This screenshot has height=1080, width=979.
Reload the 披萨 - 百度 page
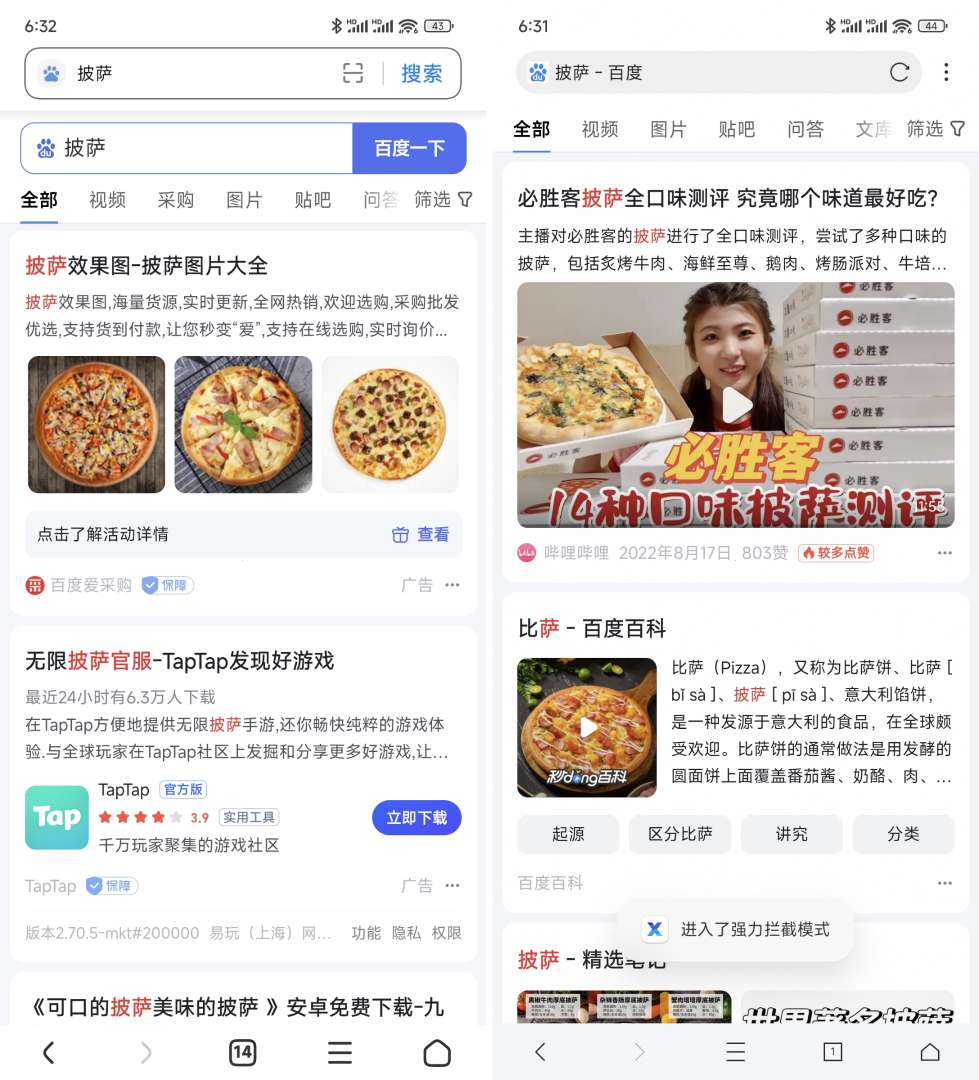click(x=899, y=72)
